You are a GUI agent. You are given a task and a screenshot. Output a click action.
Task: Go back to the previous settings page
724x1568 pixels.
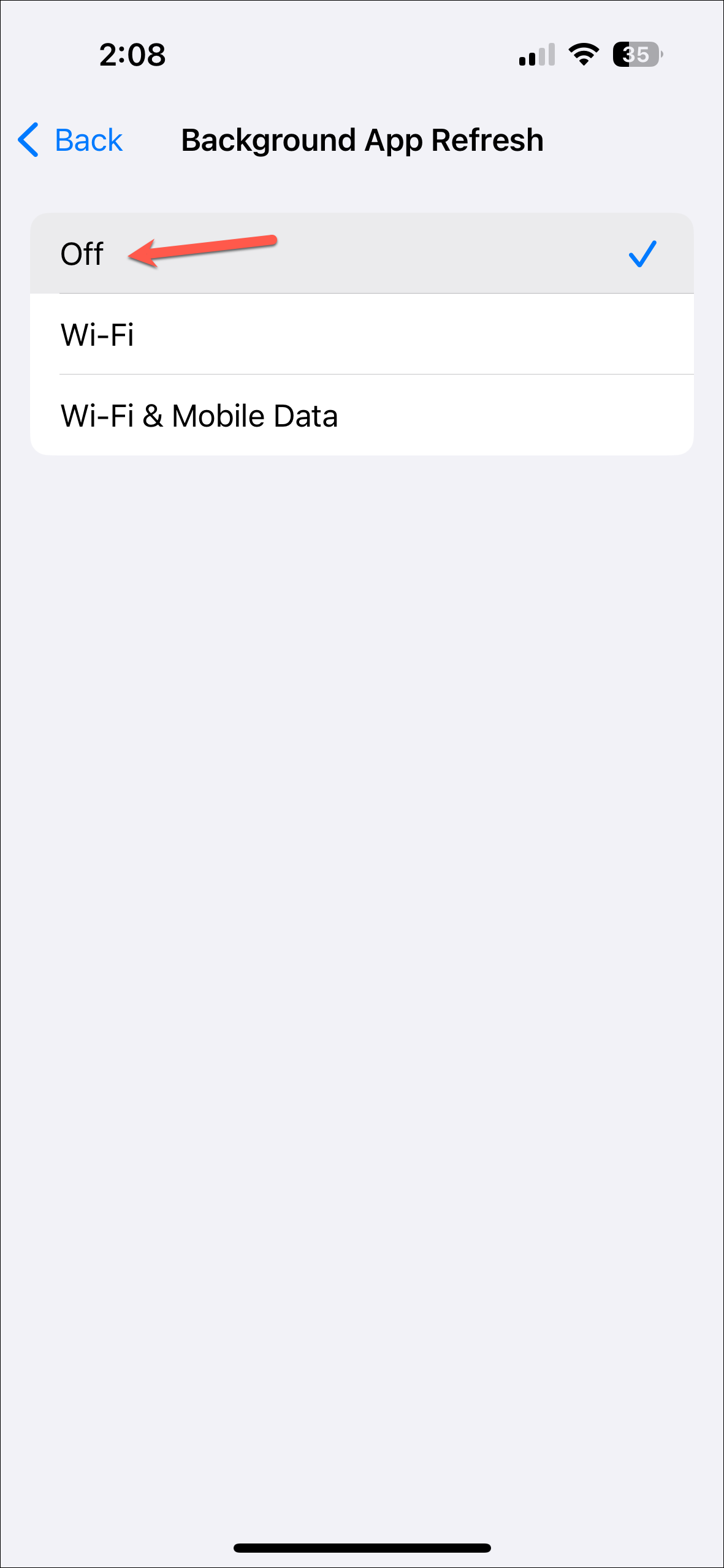(71, 140)
